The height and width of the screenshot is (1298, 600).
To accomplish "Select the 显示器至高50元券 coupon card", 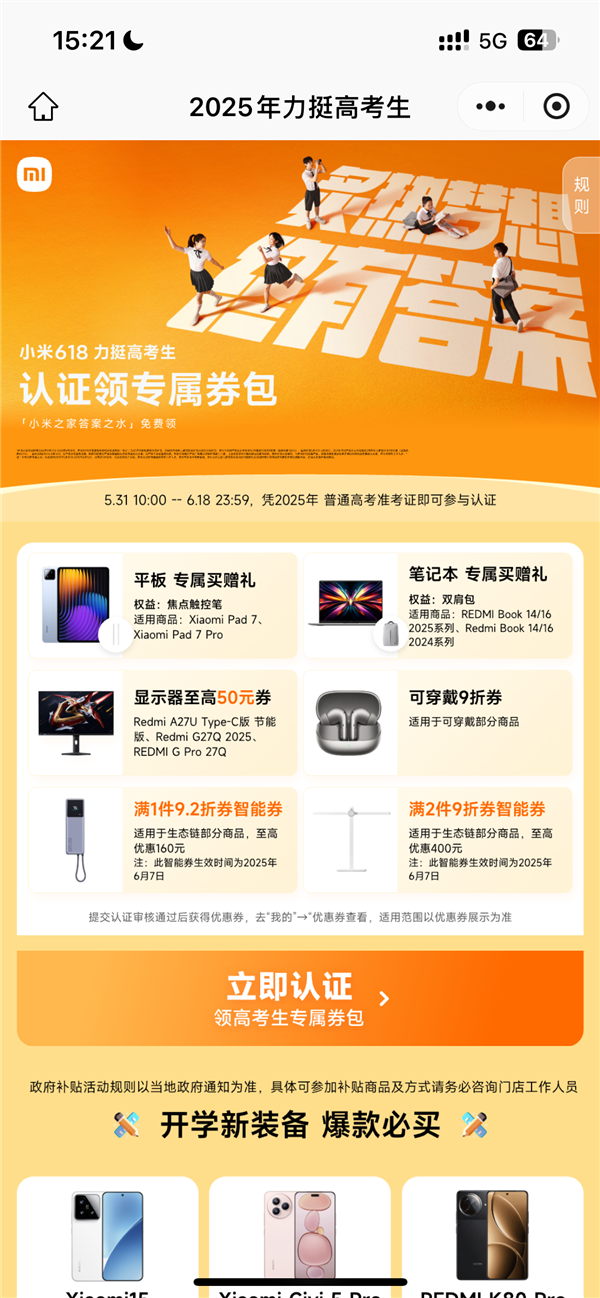I will tap(163, 723).
